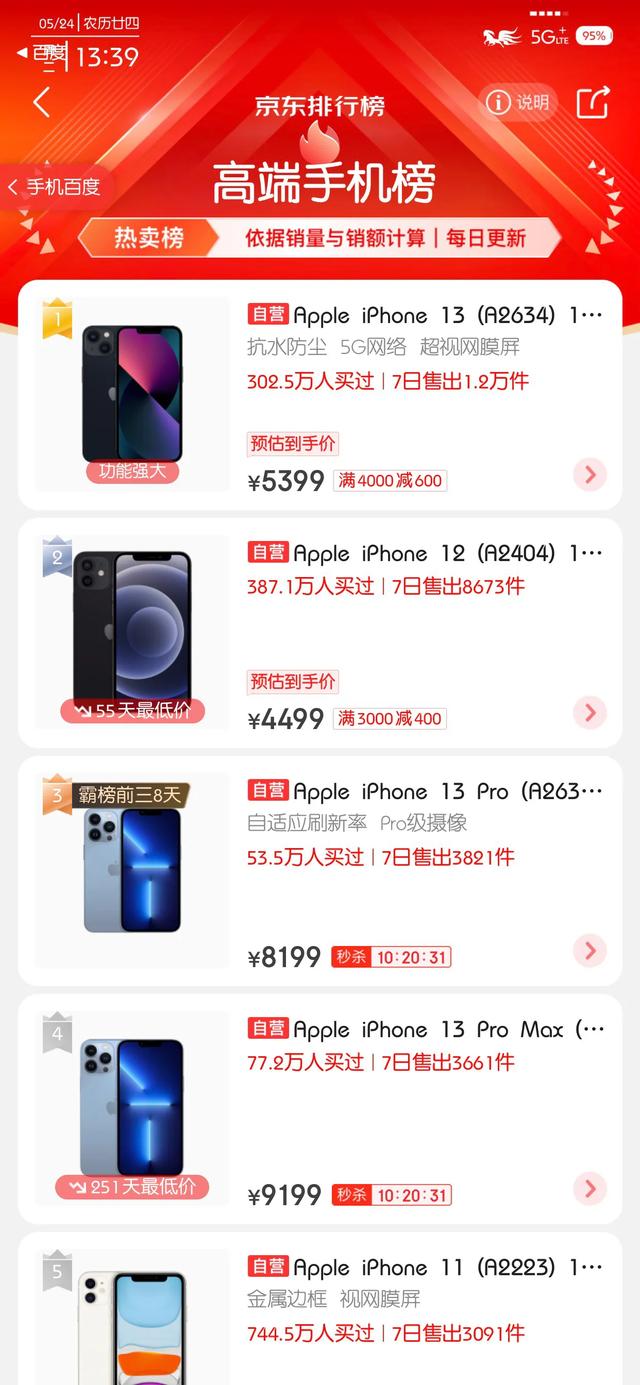Screen dimensions: 640x1385
Task: Open the iPhone 13 (A2634) listing
Action: pyautogui.click(x=320, y=394)
